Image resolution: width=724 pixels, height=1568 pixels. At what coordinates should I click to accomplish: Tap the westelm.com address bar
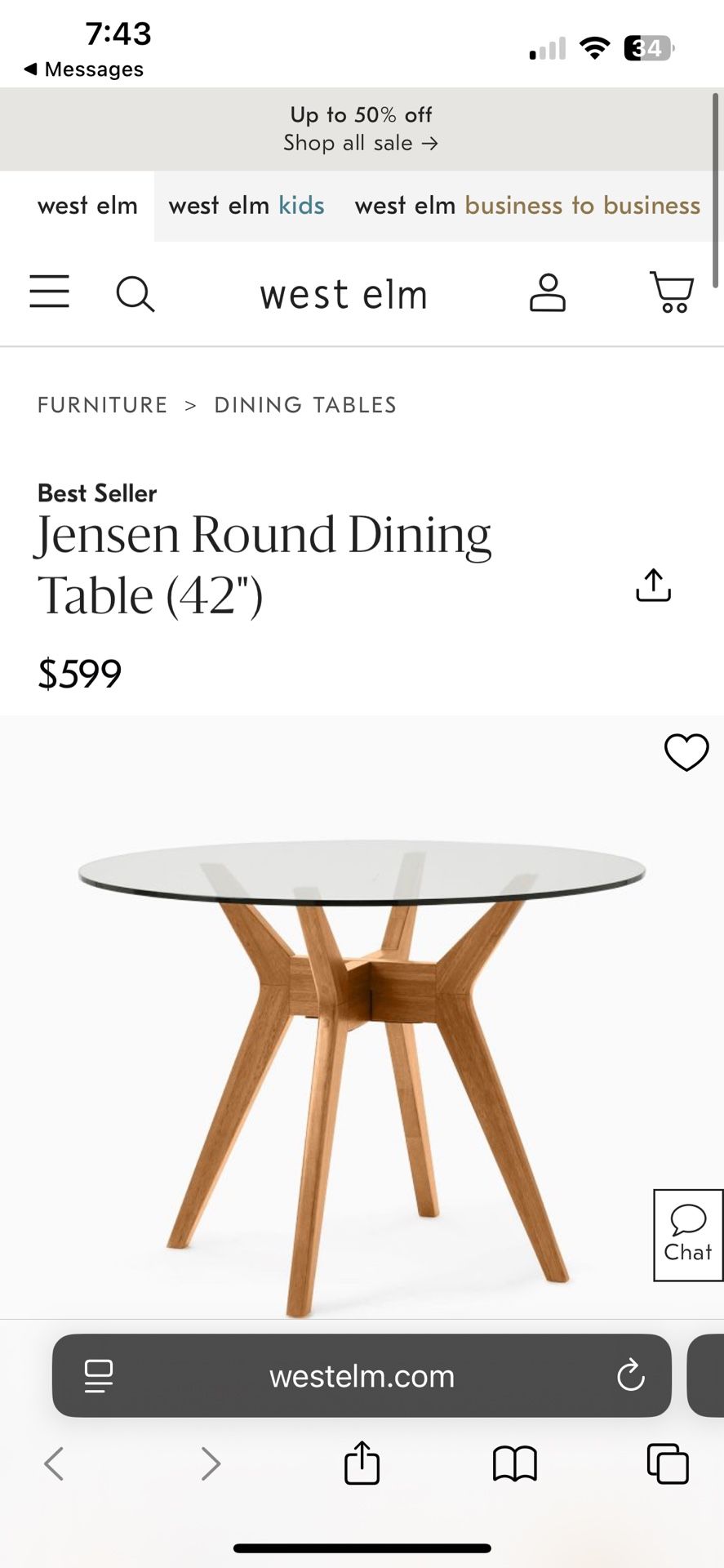[362, 1376]
